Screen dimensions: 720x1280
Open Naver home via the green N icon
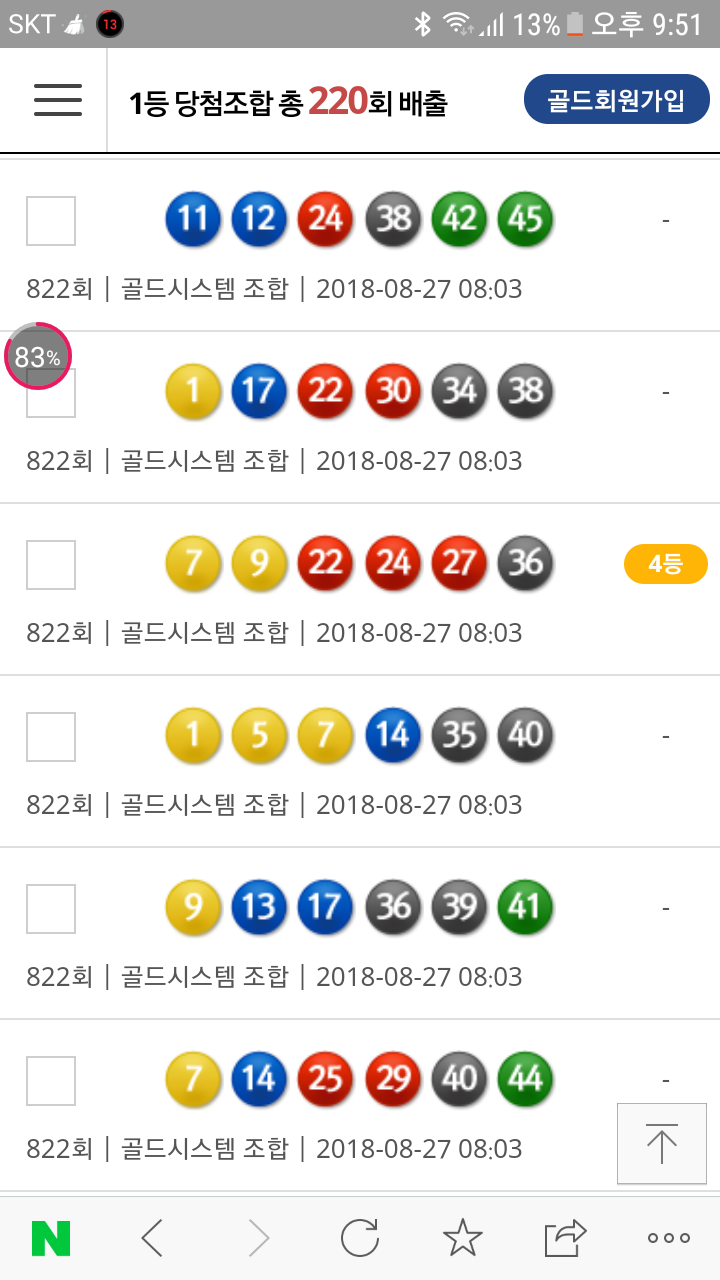[x=51, y=1238]
